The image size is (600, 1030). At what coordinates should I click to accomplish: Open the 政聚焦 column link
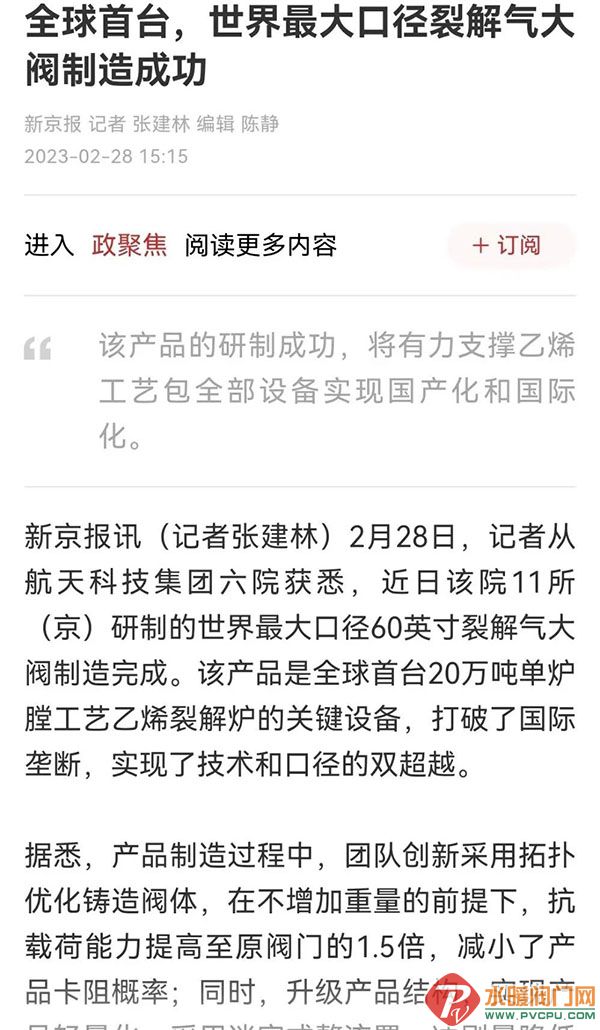click(129, 245)
